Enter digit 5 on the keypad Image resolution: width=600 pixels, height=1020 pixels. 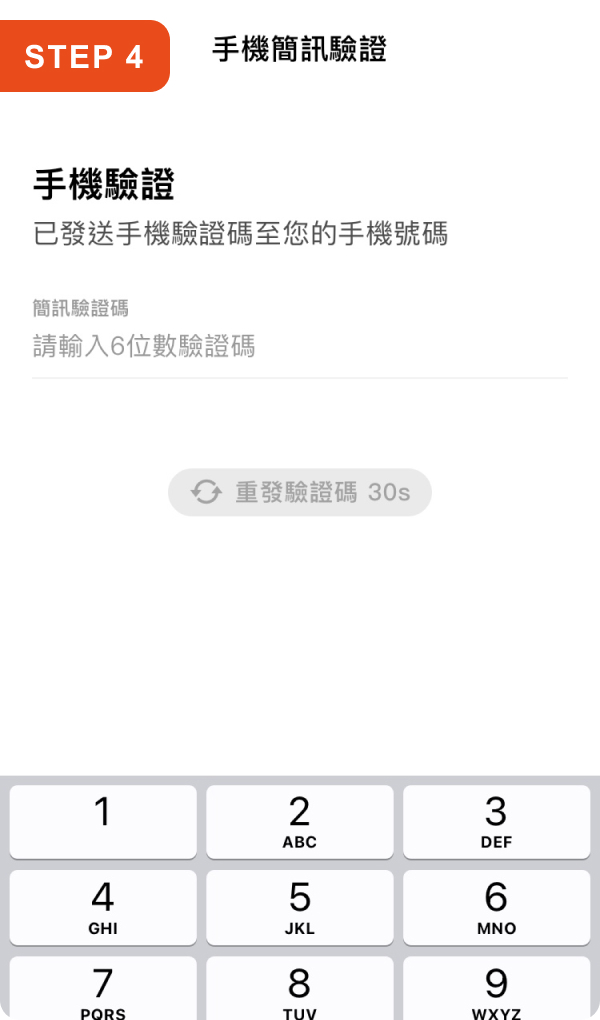300,907
